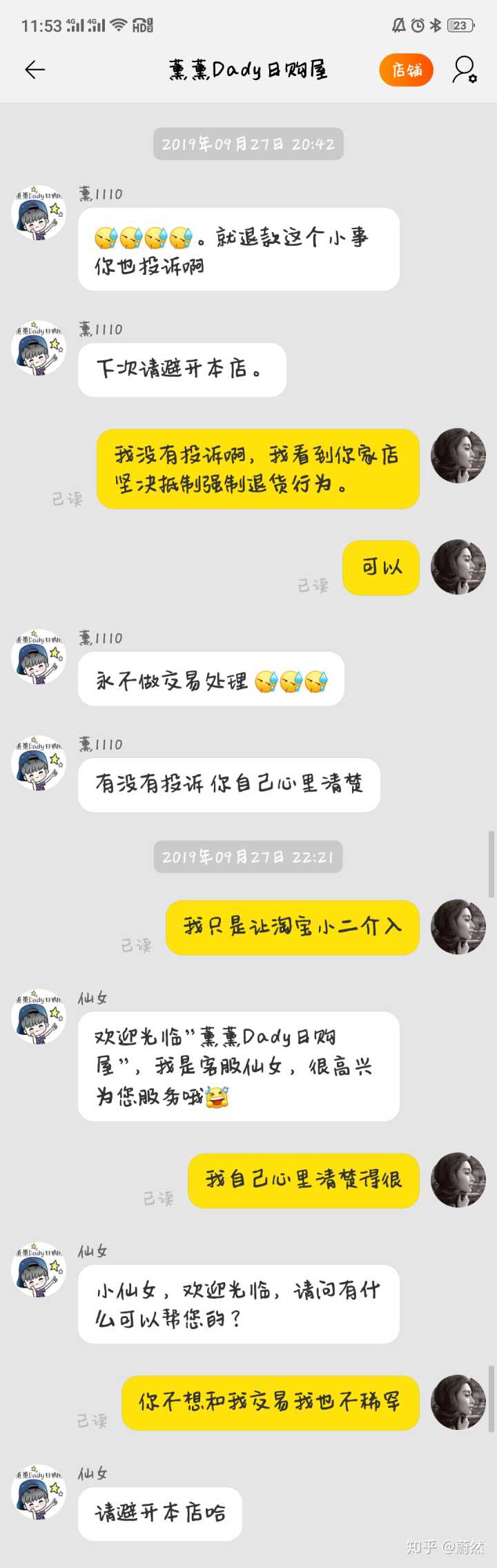Tap own avatar beside the "可以" message
The image size is (497, 1568).
coord(458,567)
